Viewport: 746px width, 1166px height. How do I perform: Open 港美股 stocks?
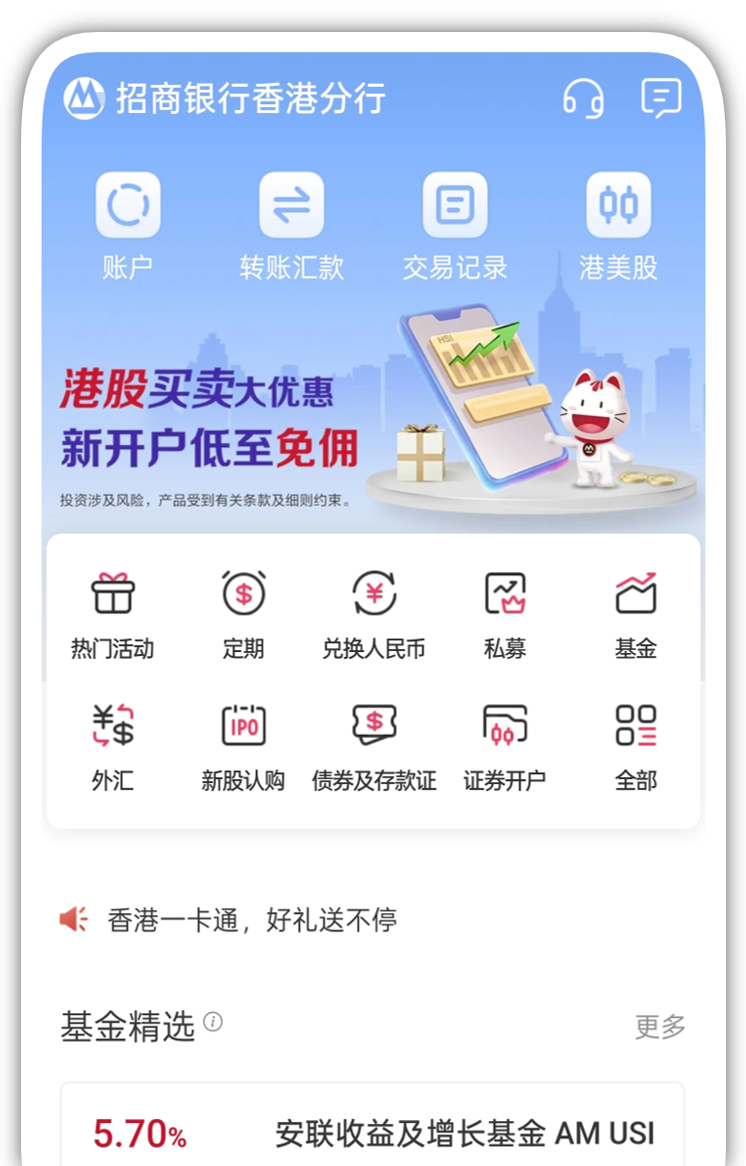(618, 226)
